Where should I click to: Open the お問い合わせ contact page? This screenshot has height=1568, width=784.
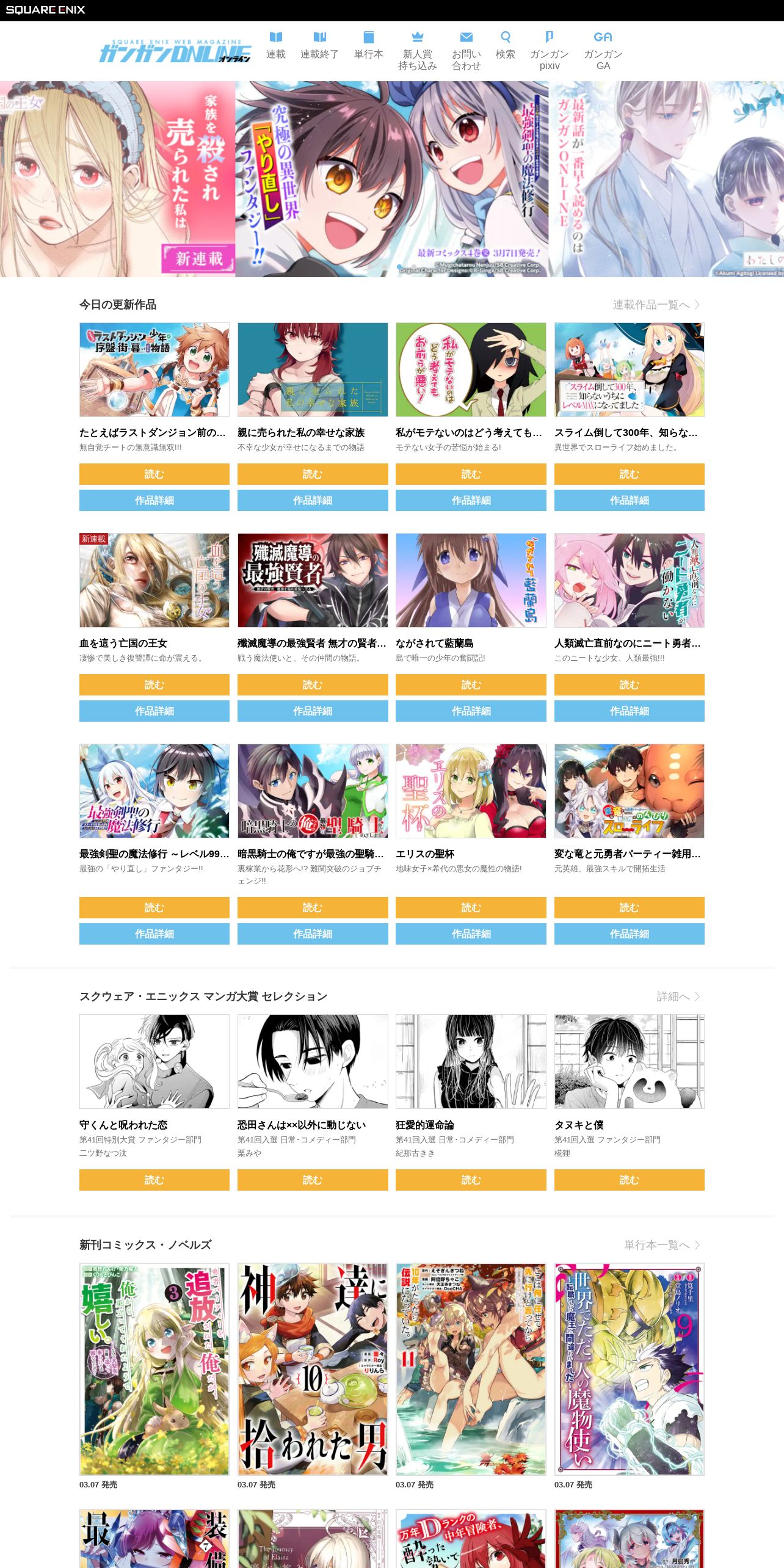(466, 51)
